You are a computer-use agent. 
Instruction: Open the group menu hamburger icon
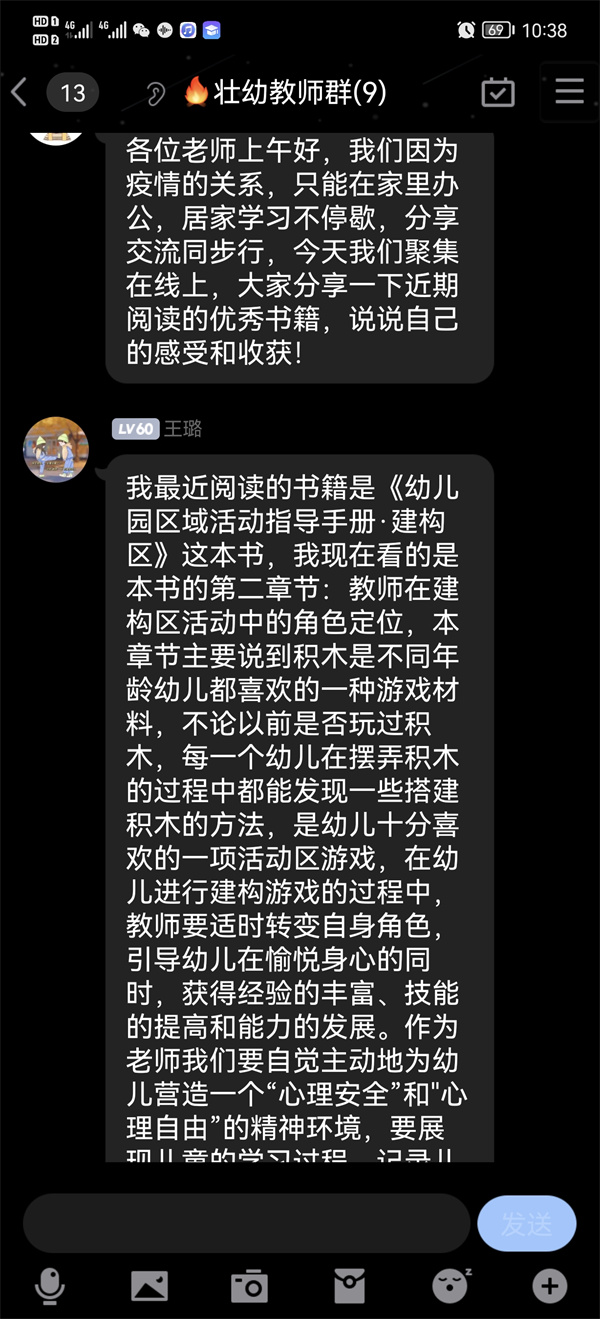tap(569, 93)
